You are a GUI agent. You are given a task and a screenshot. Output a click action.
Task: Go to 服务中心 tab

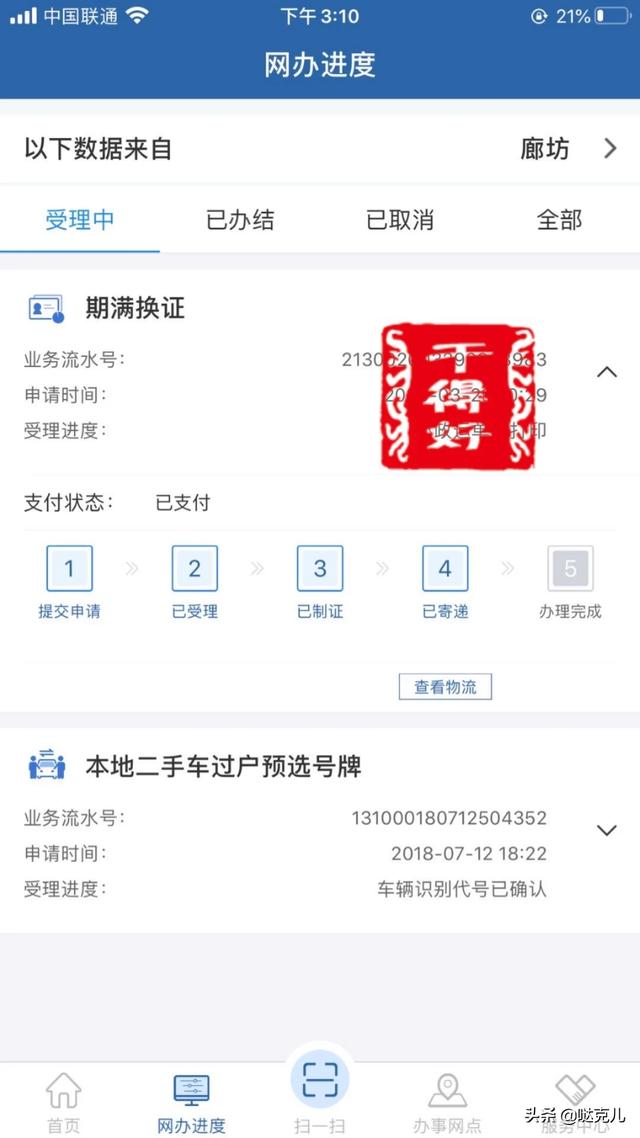click(x=575, y=1101)
